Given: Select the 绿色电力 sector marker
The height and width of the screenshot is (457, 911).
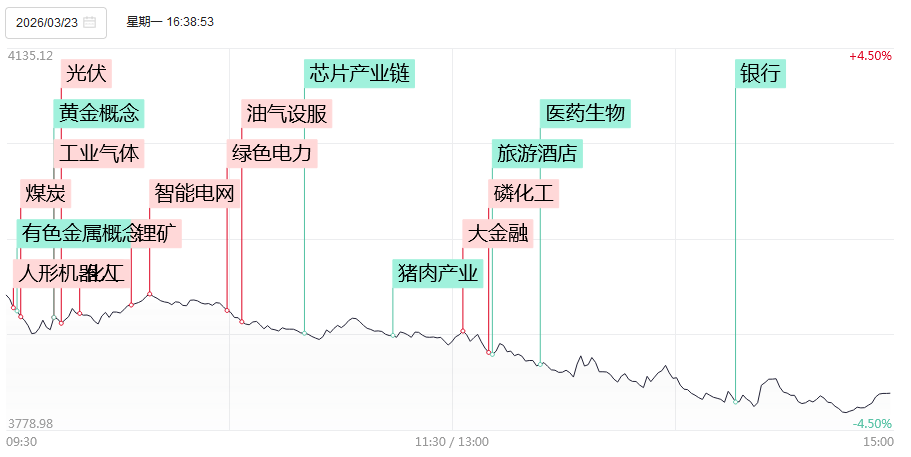Looking at the screenshot, I should coord(273,153).
